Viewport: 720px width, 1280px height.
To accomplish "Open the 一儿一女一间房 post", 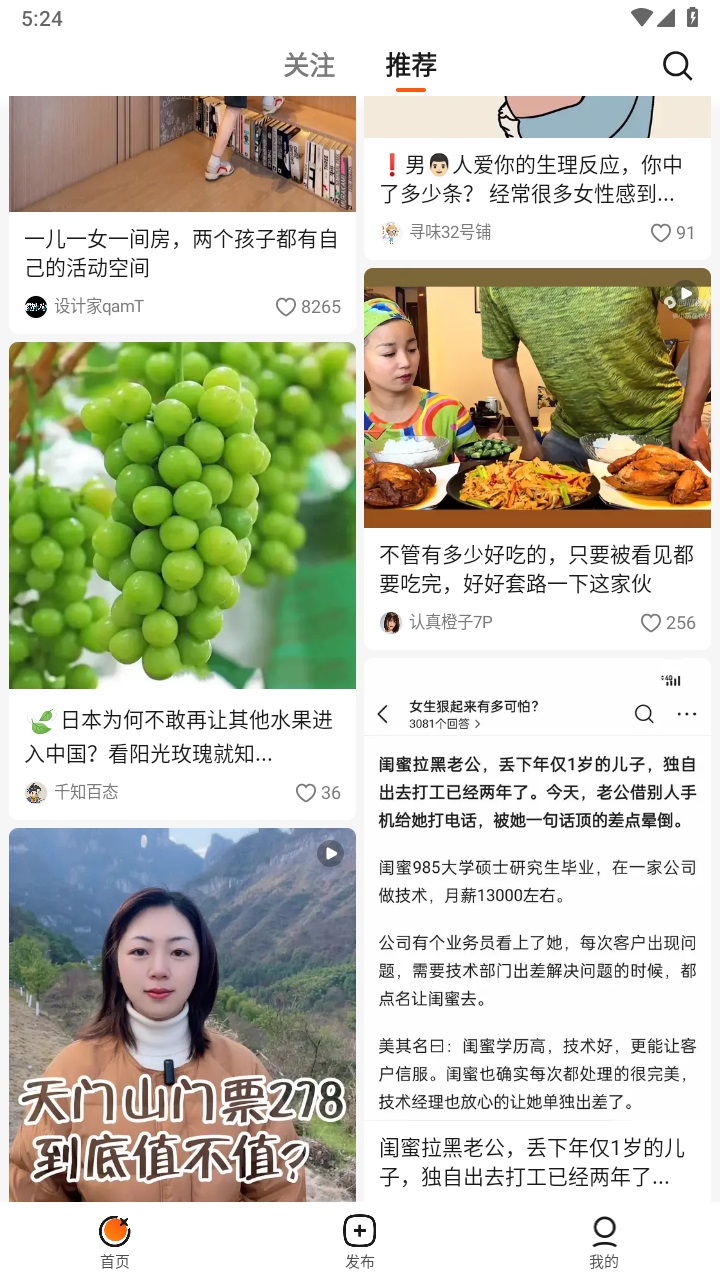I will coord(182,253).
